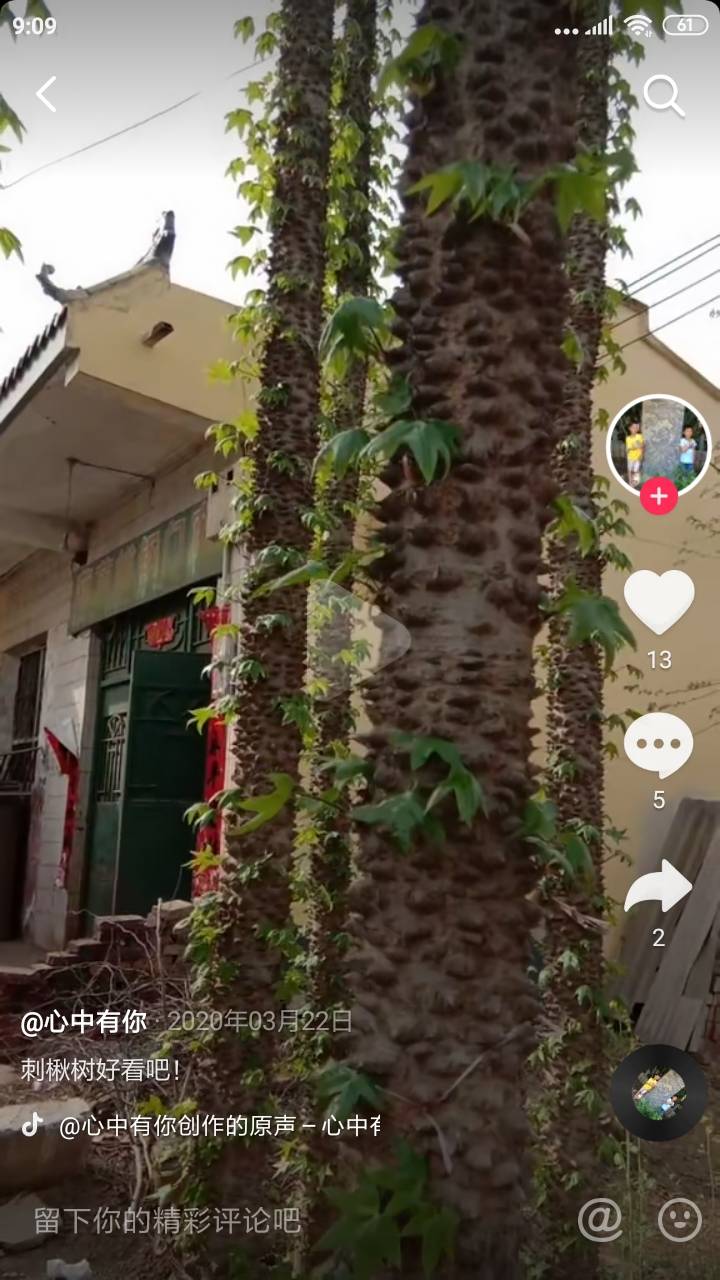Share this video with the arrow icon

pos(659,886)
